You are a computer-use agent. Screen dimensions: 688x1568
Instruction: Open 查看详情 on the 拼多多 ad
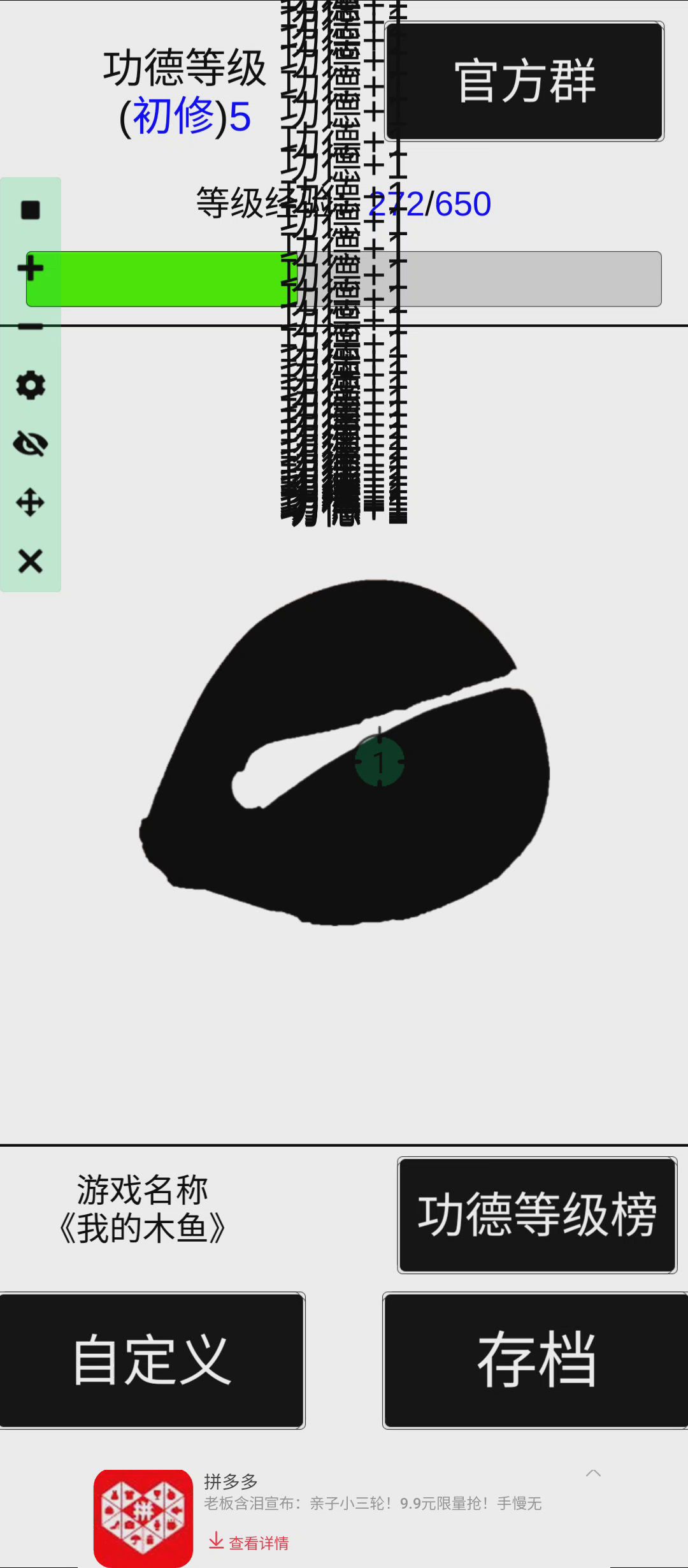click(250, 1543)
